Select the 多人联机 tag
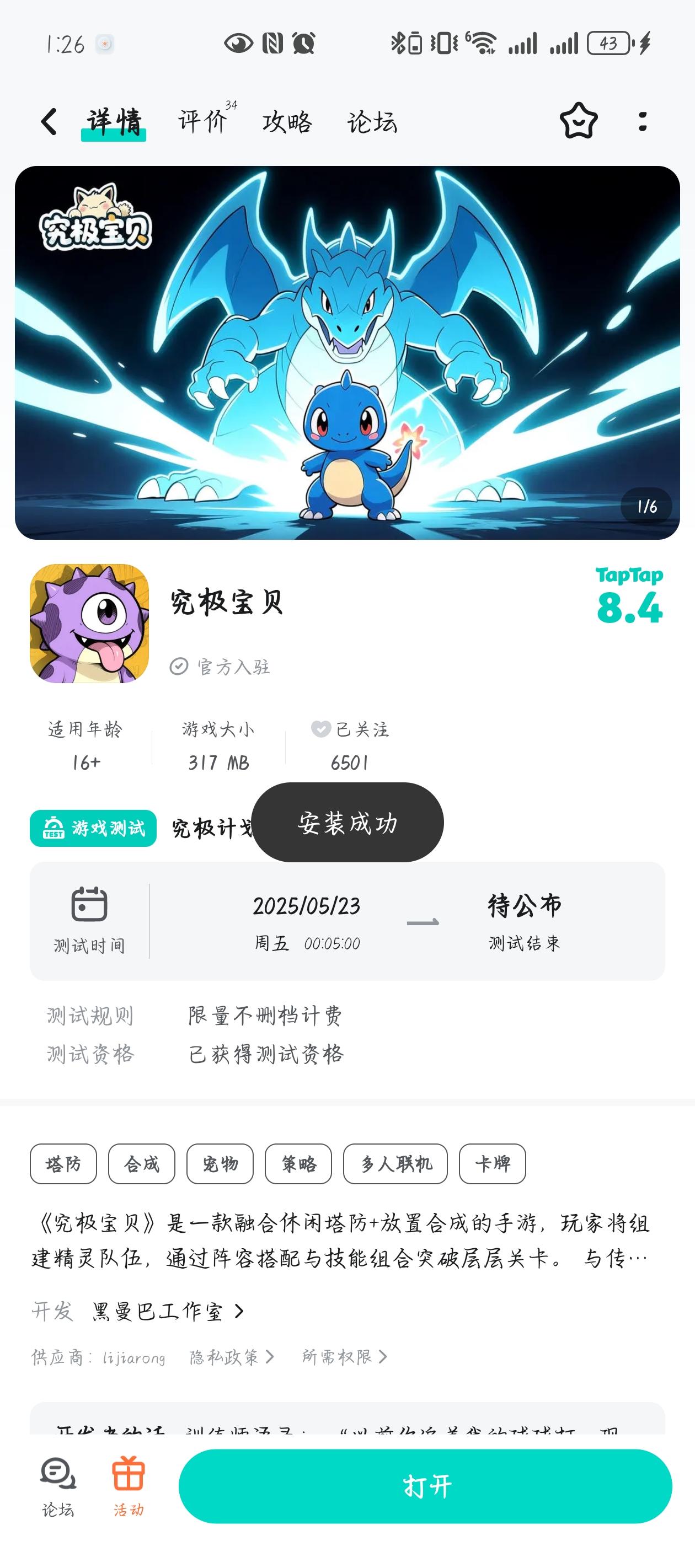This screenshot has height=1568, width=695. click(395, 1163)
